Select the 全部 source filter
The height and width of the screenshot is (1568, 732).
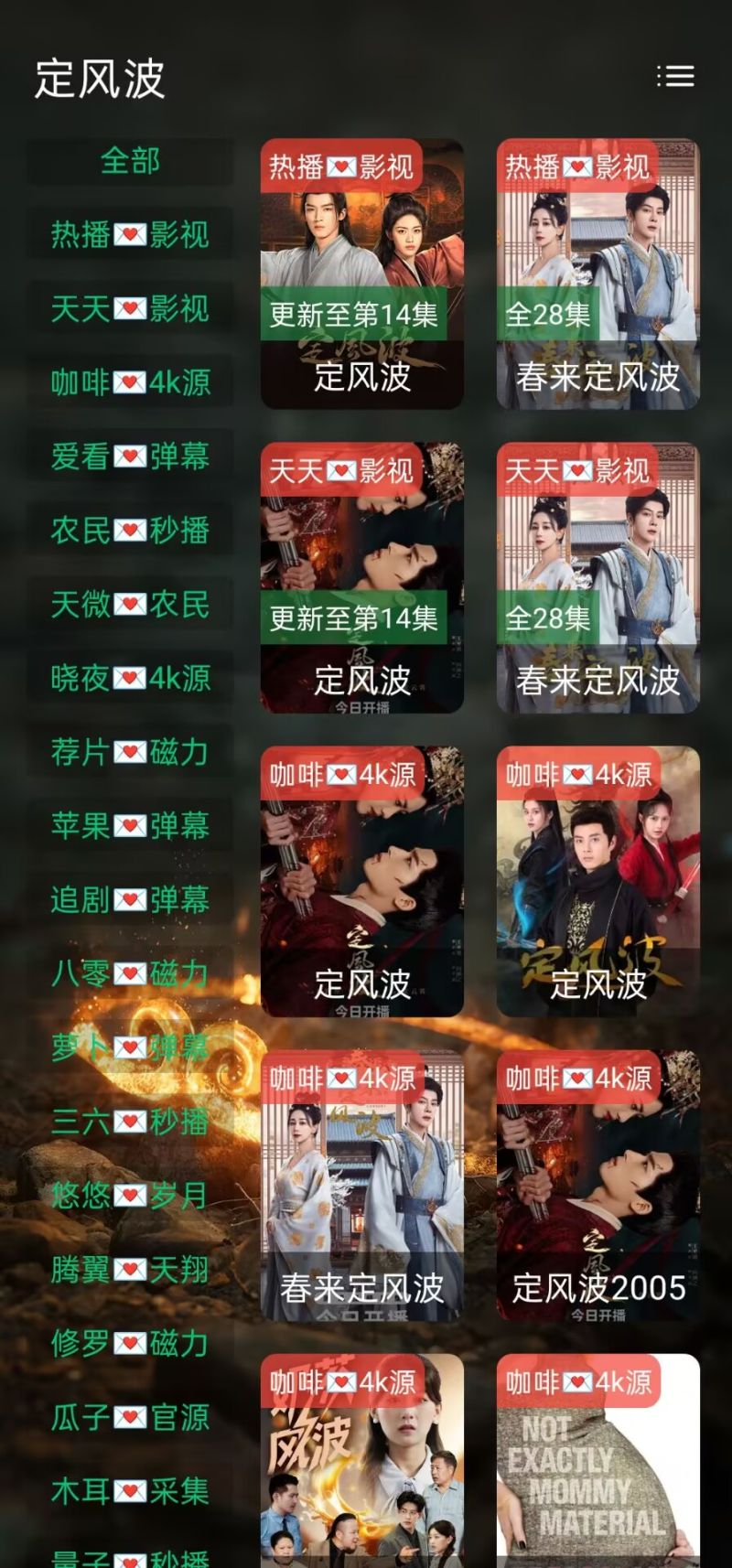(x=130, y=161)
